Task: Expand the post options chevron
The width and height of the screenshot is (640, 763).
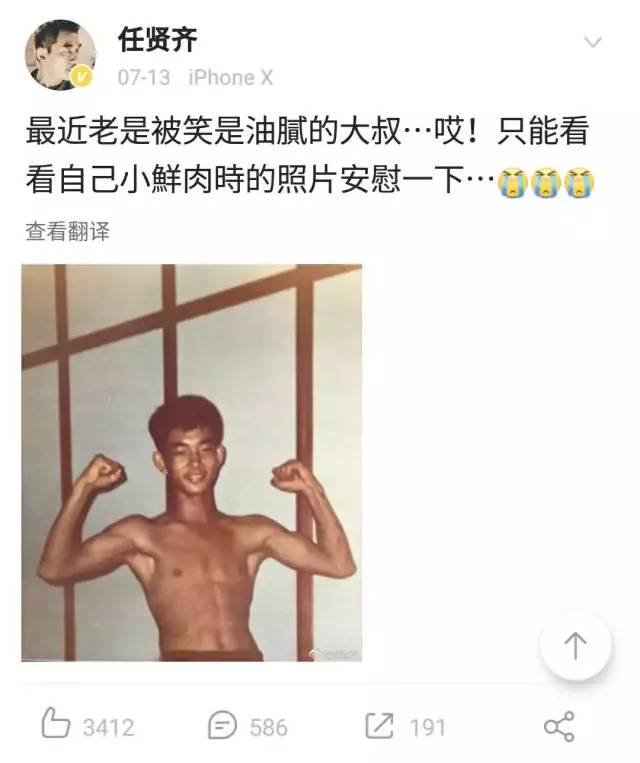Action: (x=593, y=43)
